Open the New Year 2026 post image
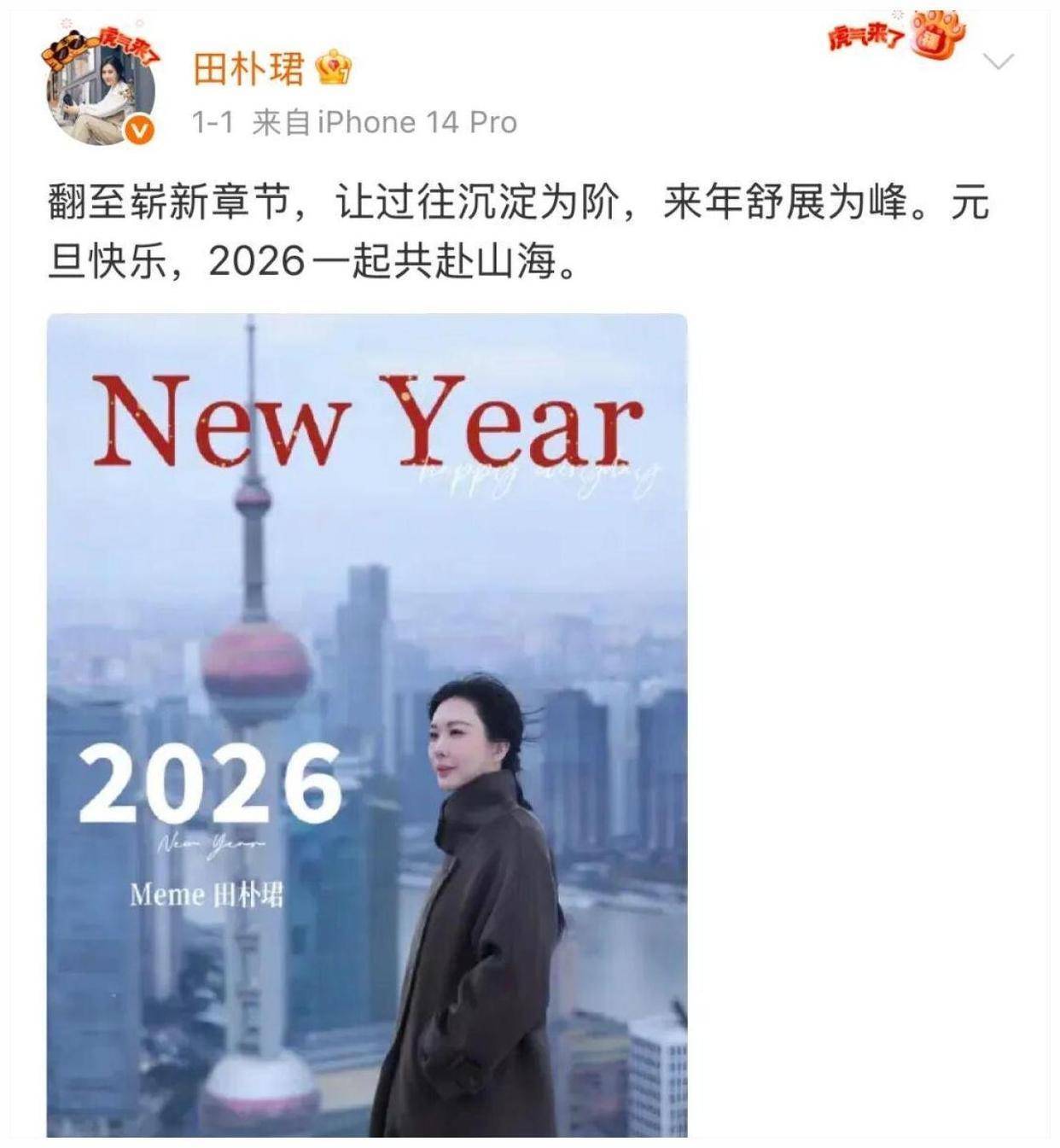The height and width of the screenshot is (1148, 1060). pyautogui.click(x=367, y=725)
